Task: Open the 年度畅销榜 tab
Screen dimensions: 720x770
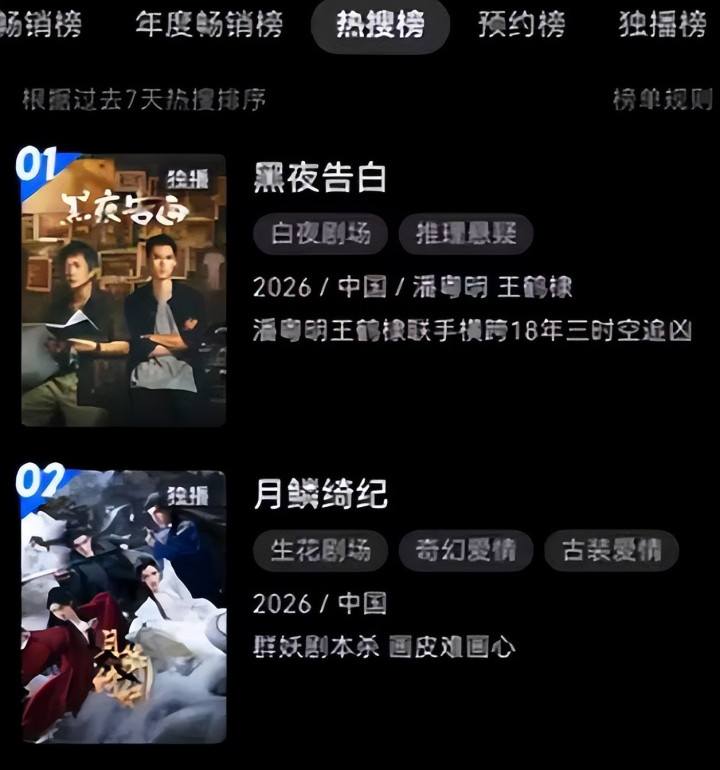Action: click(209, 24)
